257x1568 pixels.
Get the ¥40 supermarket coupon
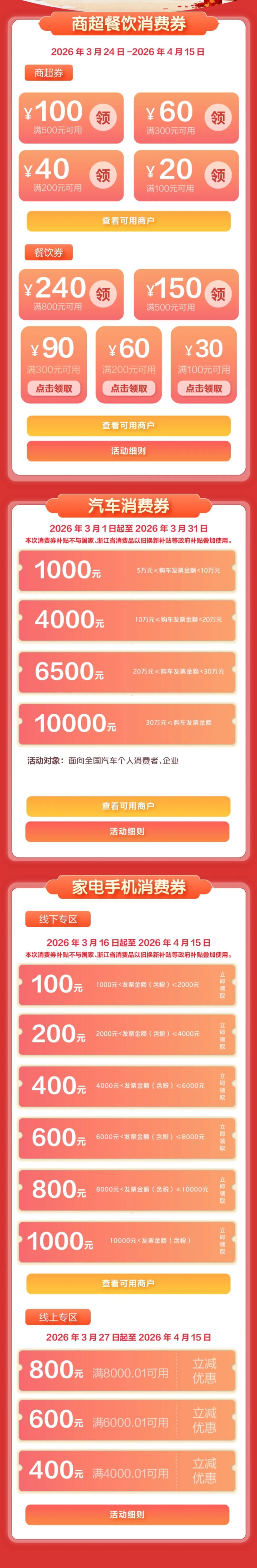tap(103, 175)
